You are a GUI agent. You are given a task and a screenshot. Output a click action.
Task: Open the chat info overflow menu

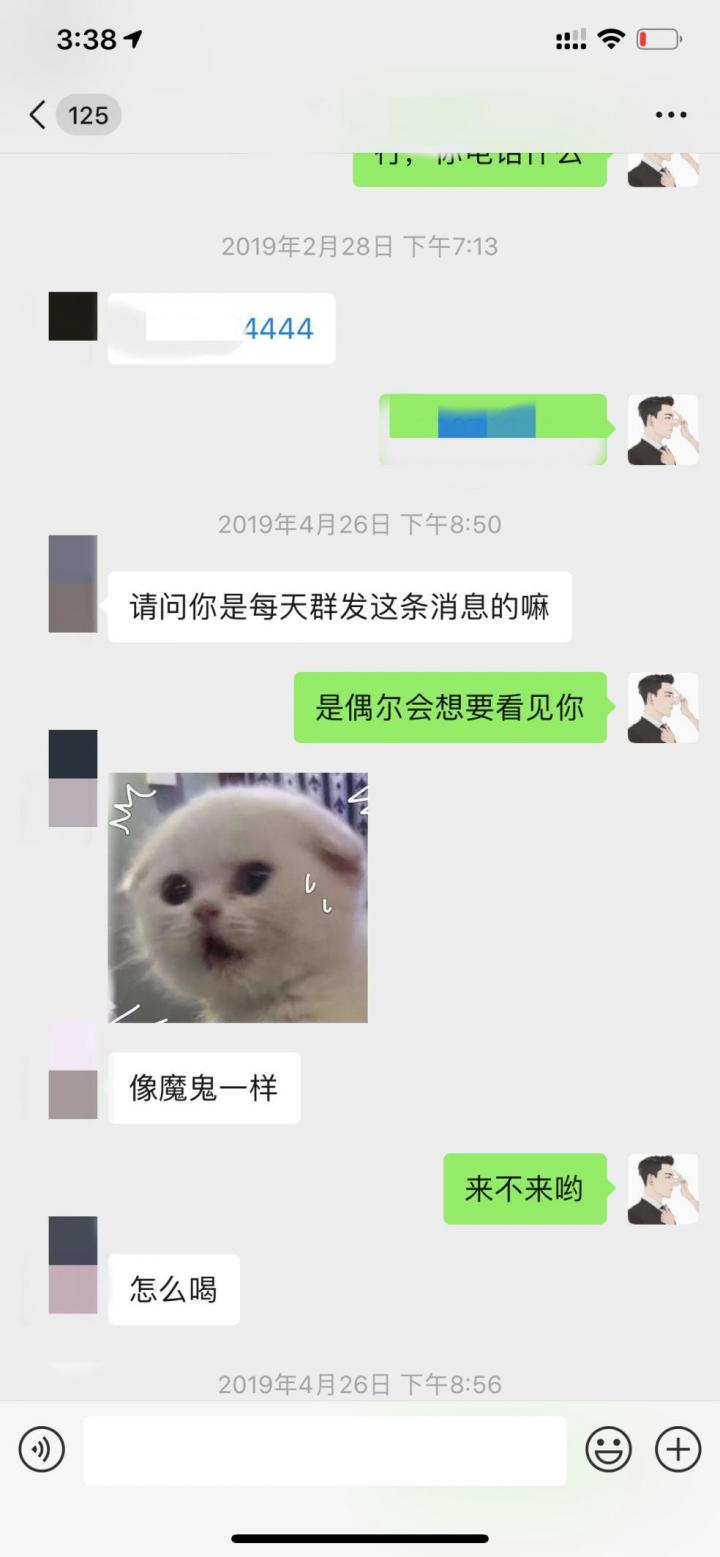click(671, 115)
